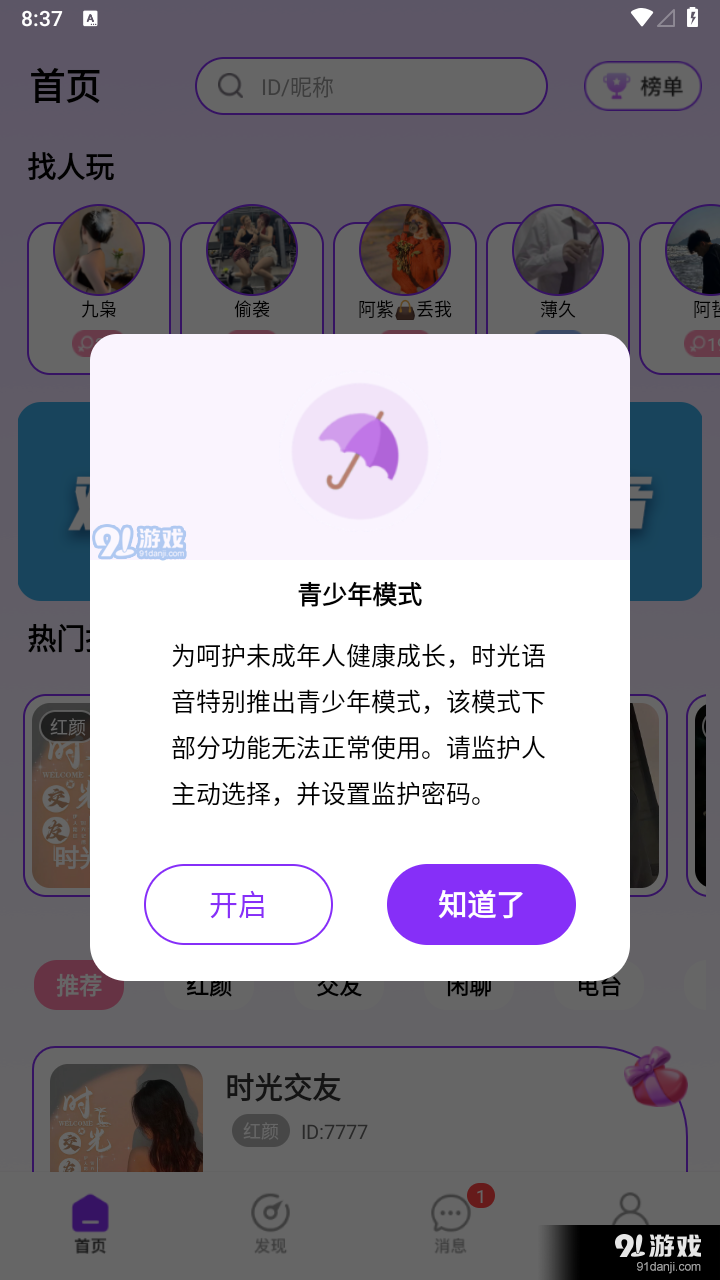Click the search magnifier icon
The image size is (720, 1280).
click(x=230, y=86)
